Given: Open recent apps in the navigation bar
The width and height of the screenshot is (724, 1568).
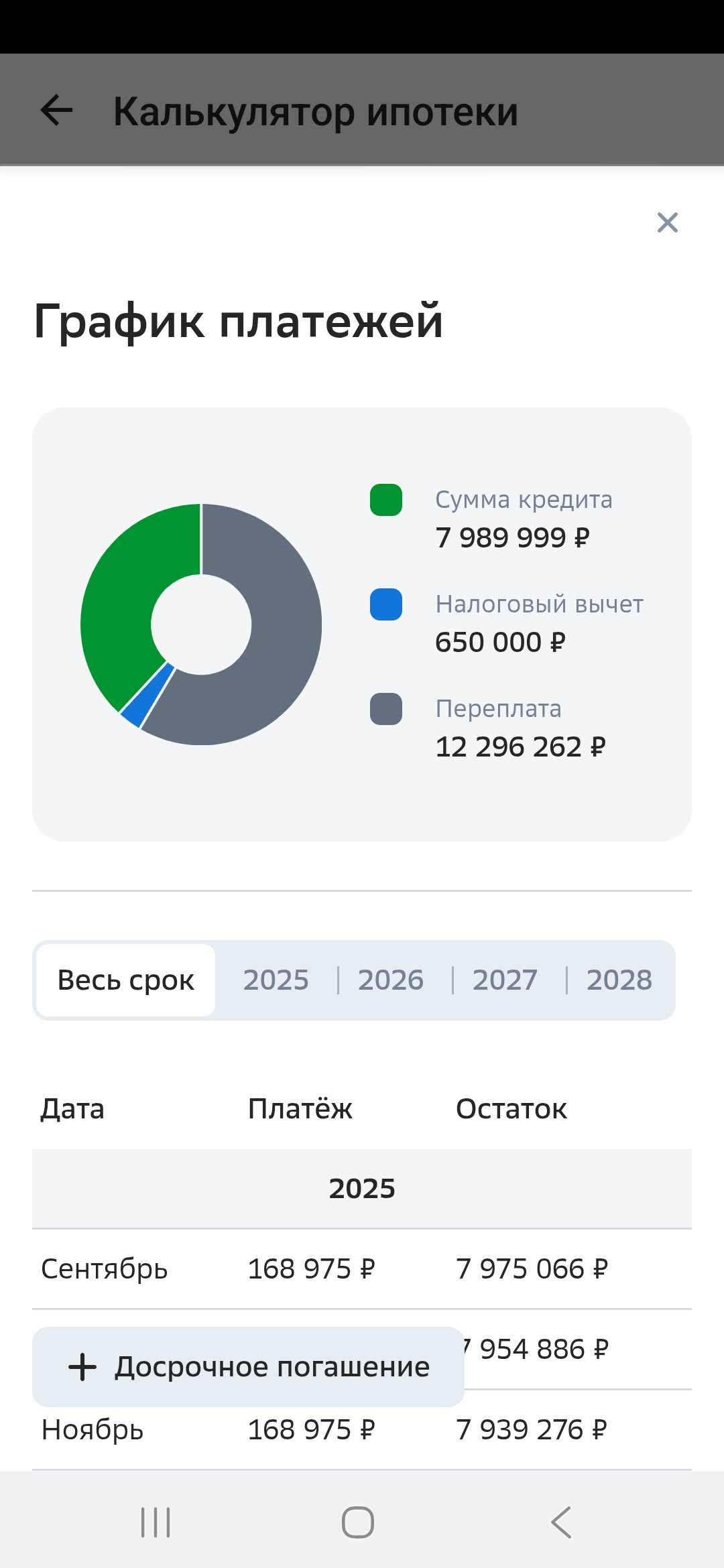Looking at the screenshot, I should pyautogui.click(x=156, y=1522).
